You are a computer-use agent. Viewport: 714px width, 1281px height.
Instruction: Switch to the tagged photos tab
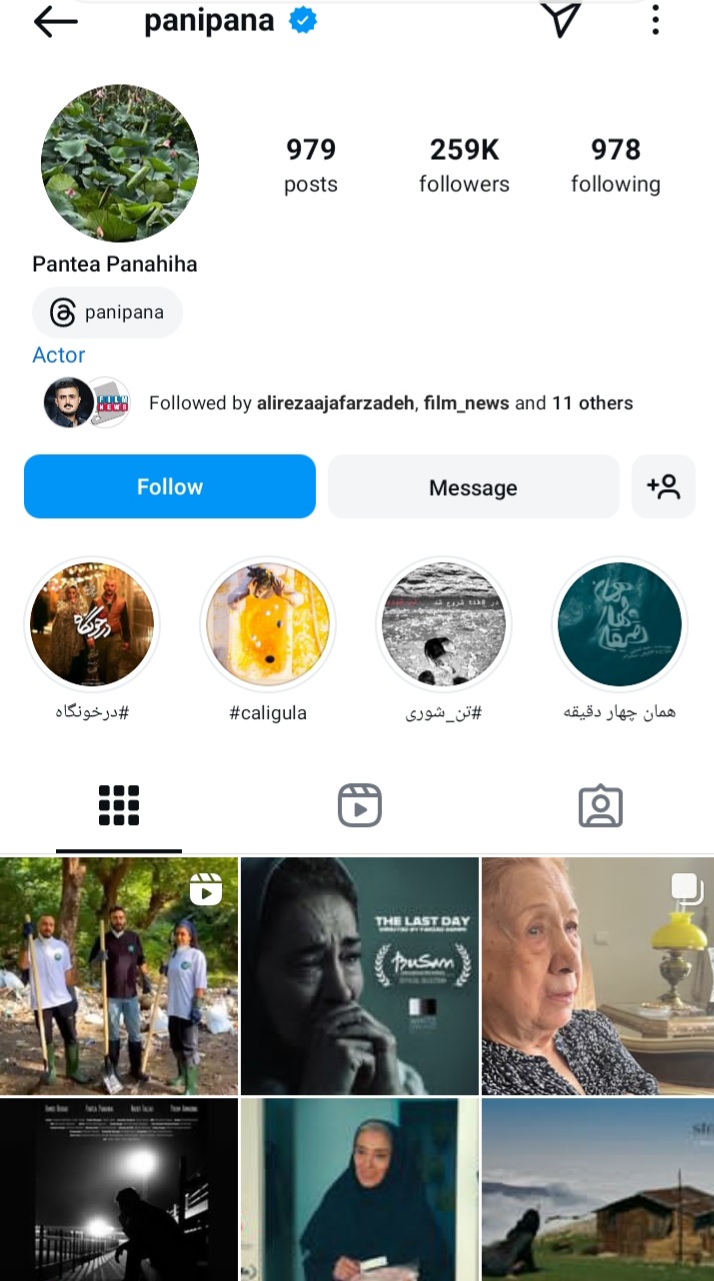[x=600, y=805]
